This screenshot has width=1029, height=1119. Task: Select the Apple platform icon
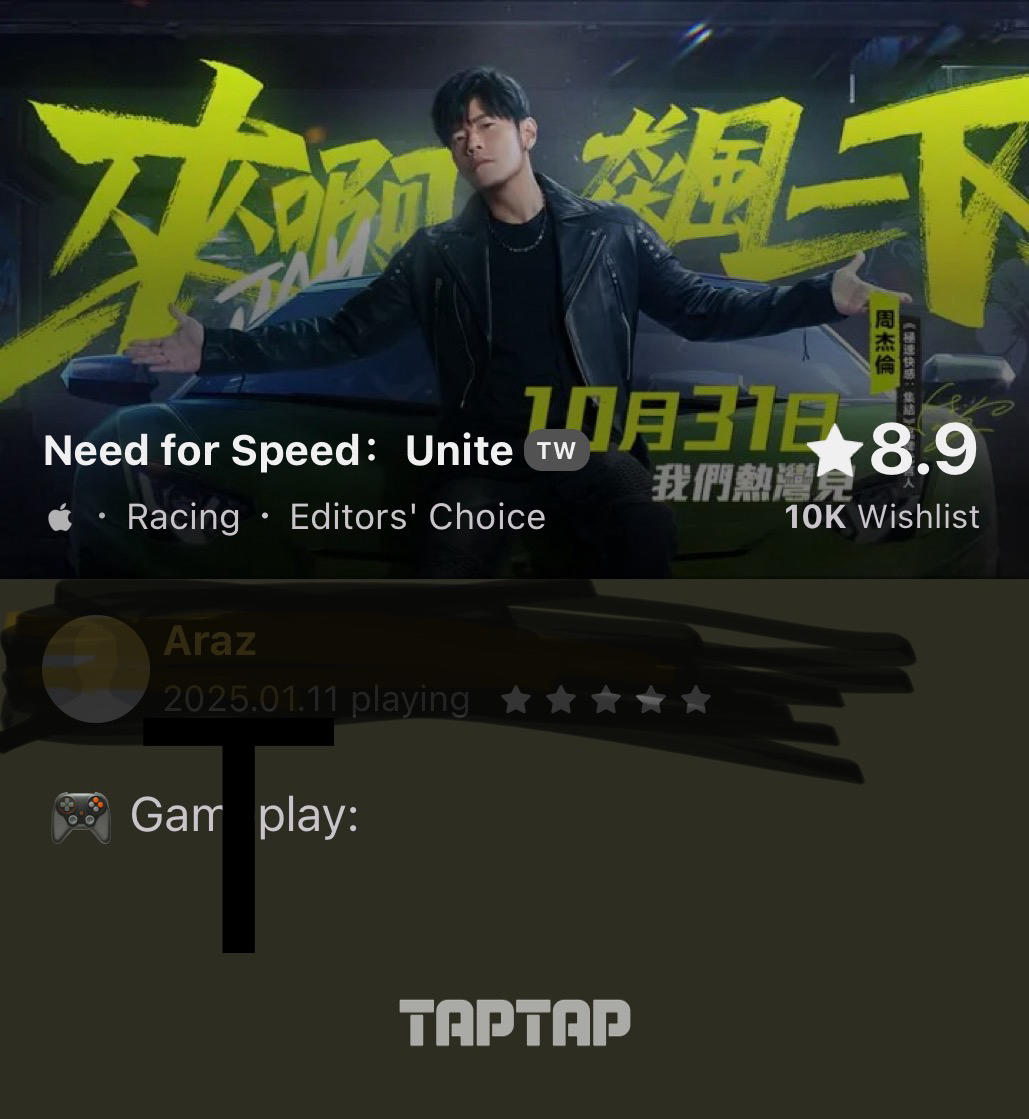[x=61, y=517]
